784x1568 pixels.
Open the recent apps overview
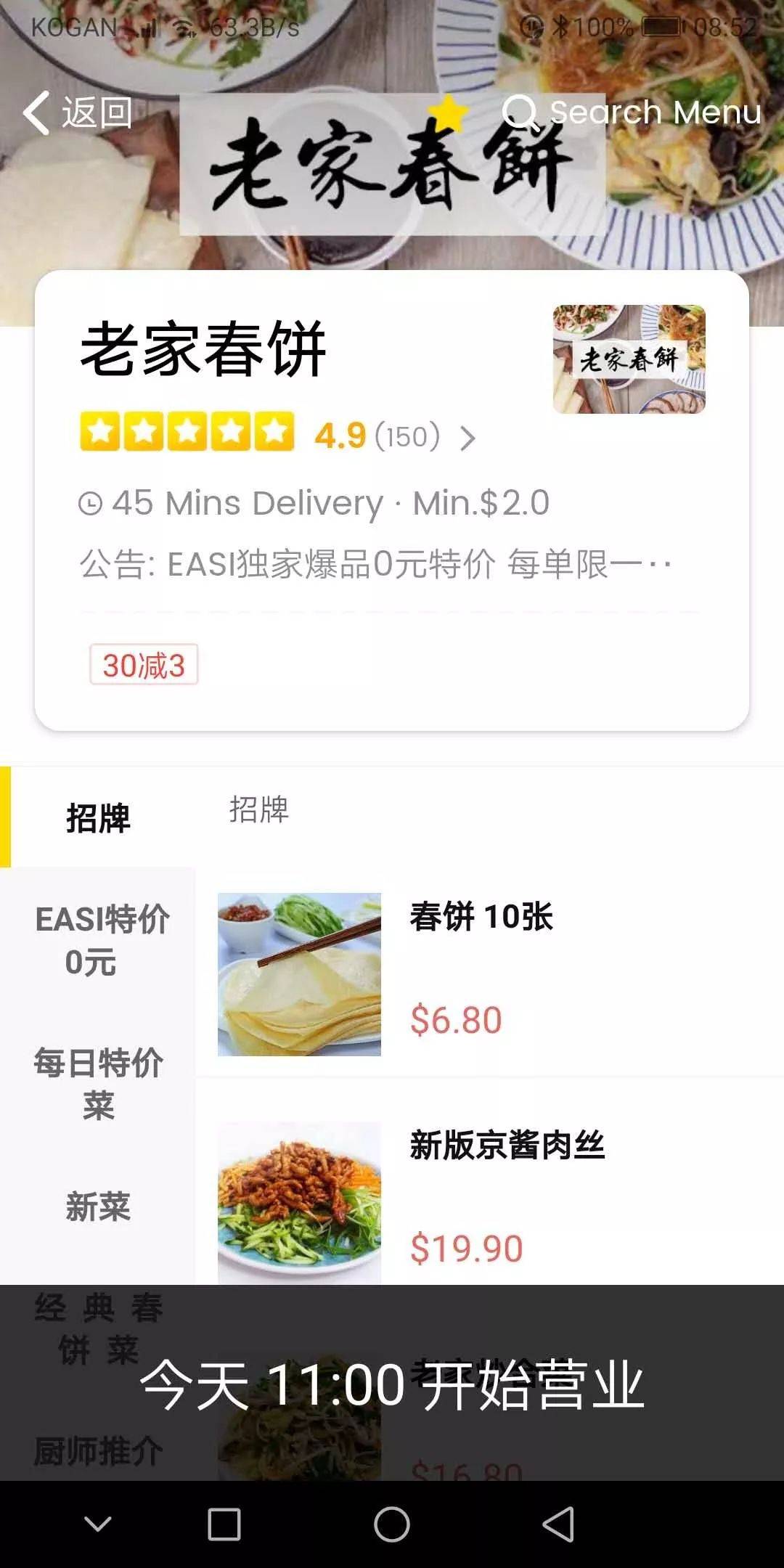click(224, 1524)
